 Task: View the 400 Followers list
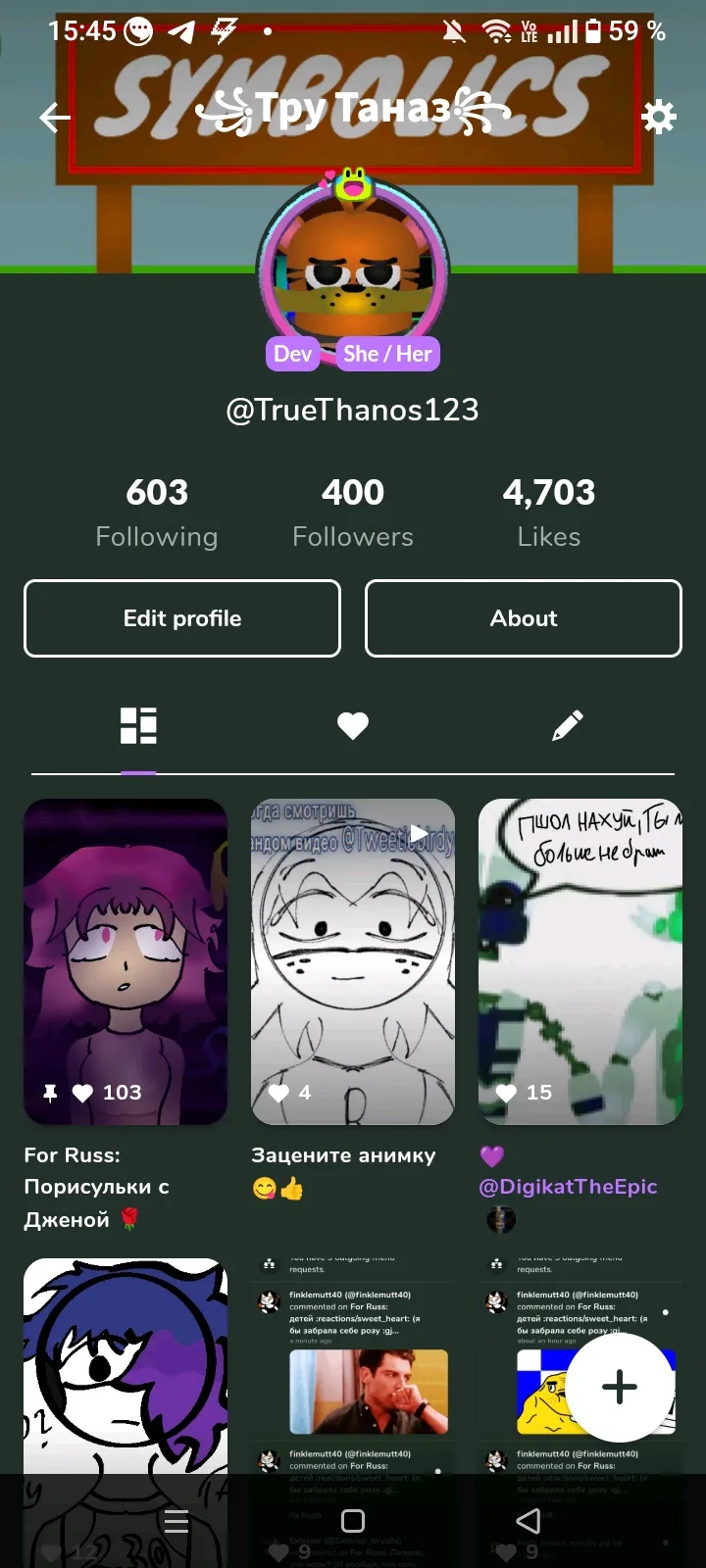(353, 513)
